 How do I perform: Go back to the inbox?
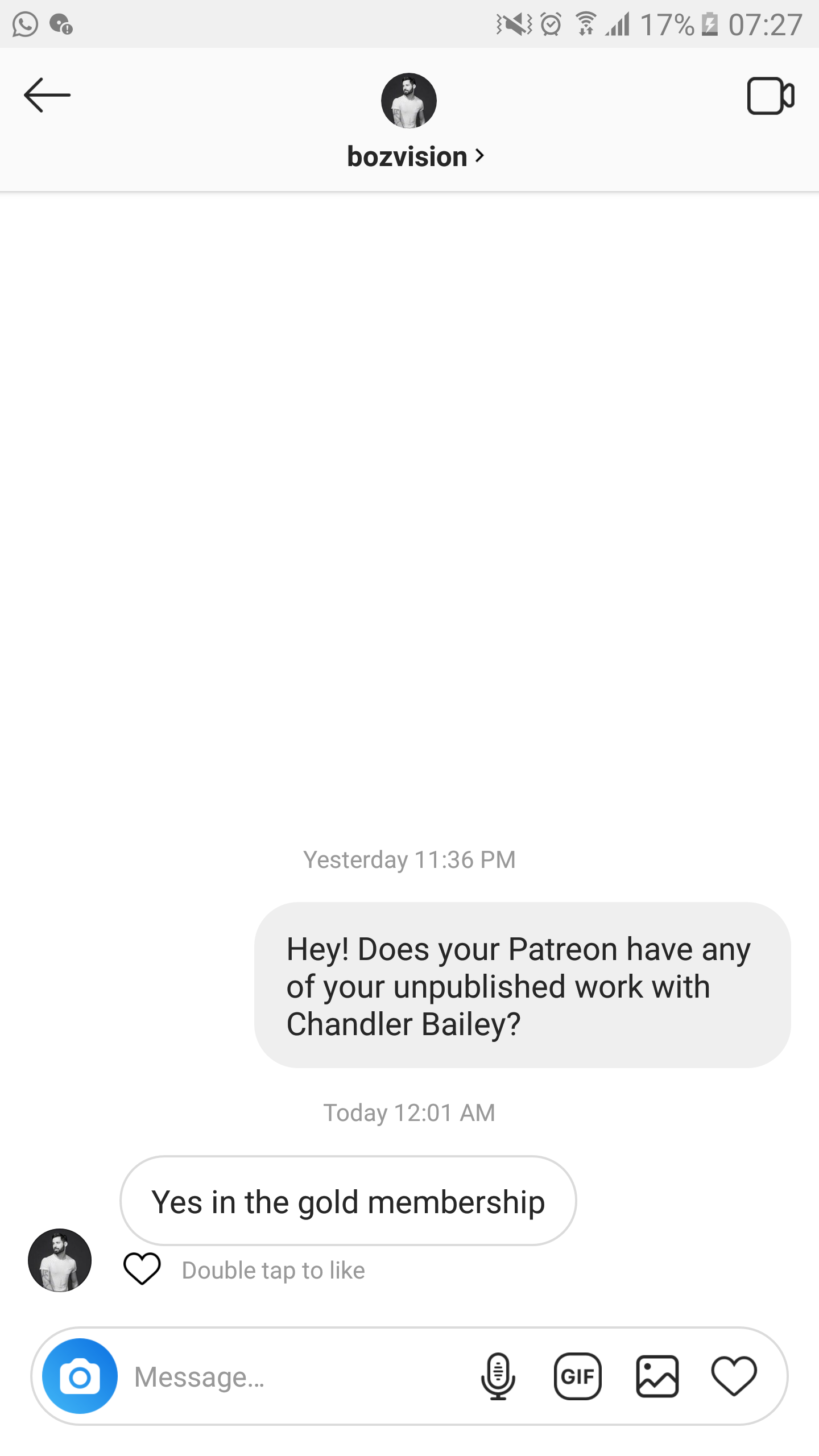click(47, 95)
